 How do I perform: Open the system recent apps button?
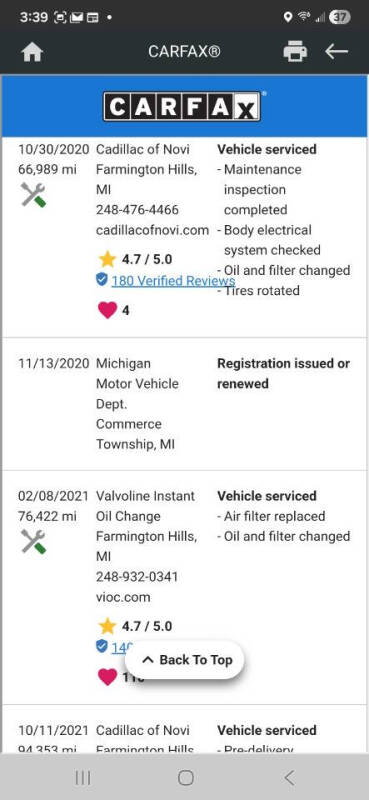click(x=83, y=778)
